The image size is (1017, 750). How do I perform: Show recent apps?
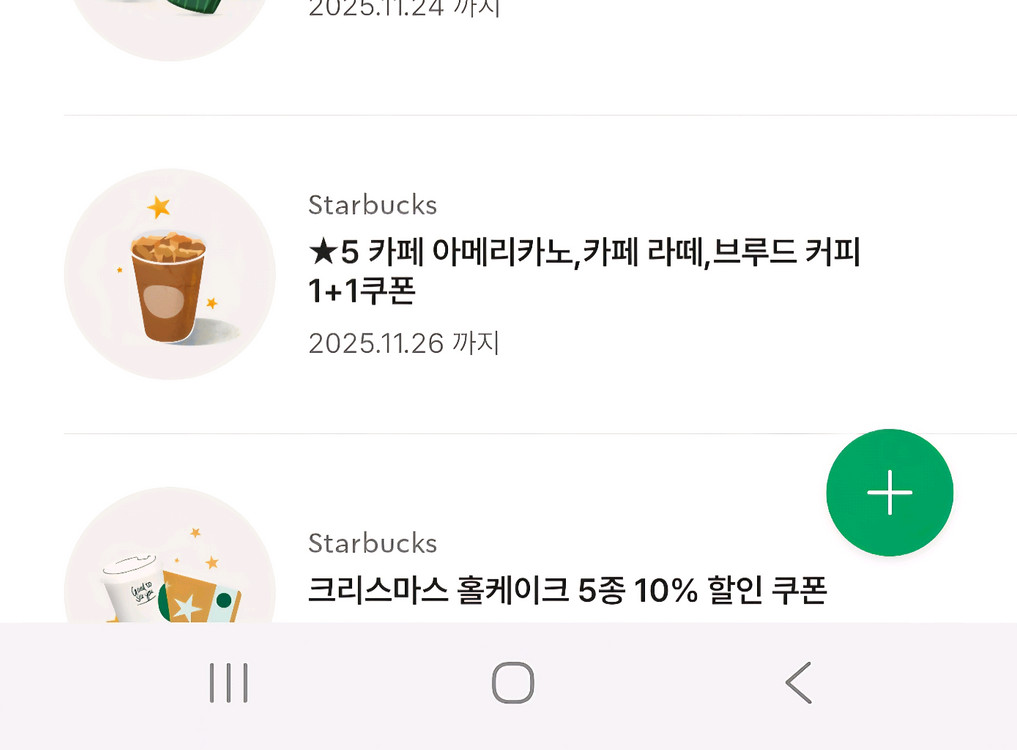[x=229, y=684]
